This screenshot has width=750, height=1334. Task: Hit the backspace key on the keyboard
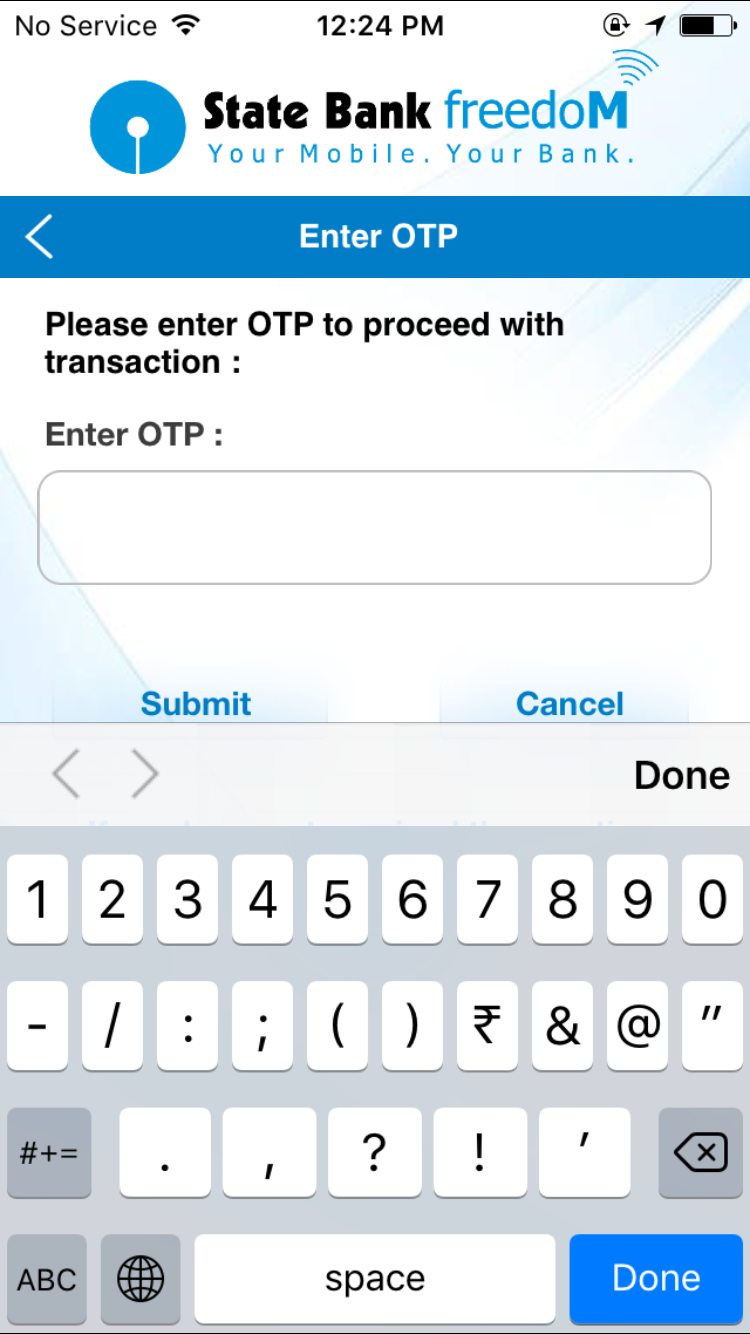pyautogui.click(x=700, y=1154)
